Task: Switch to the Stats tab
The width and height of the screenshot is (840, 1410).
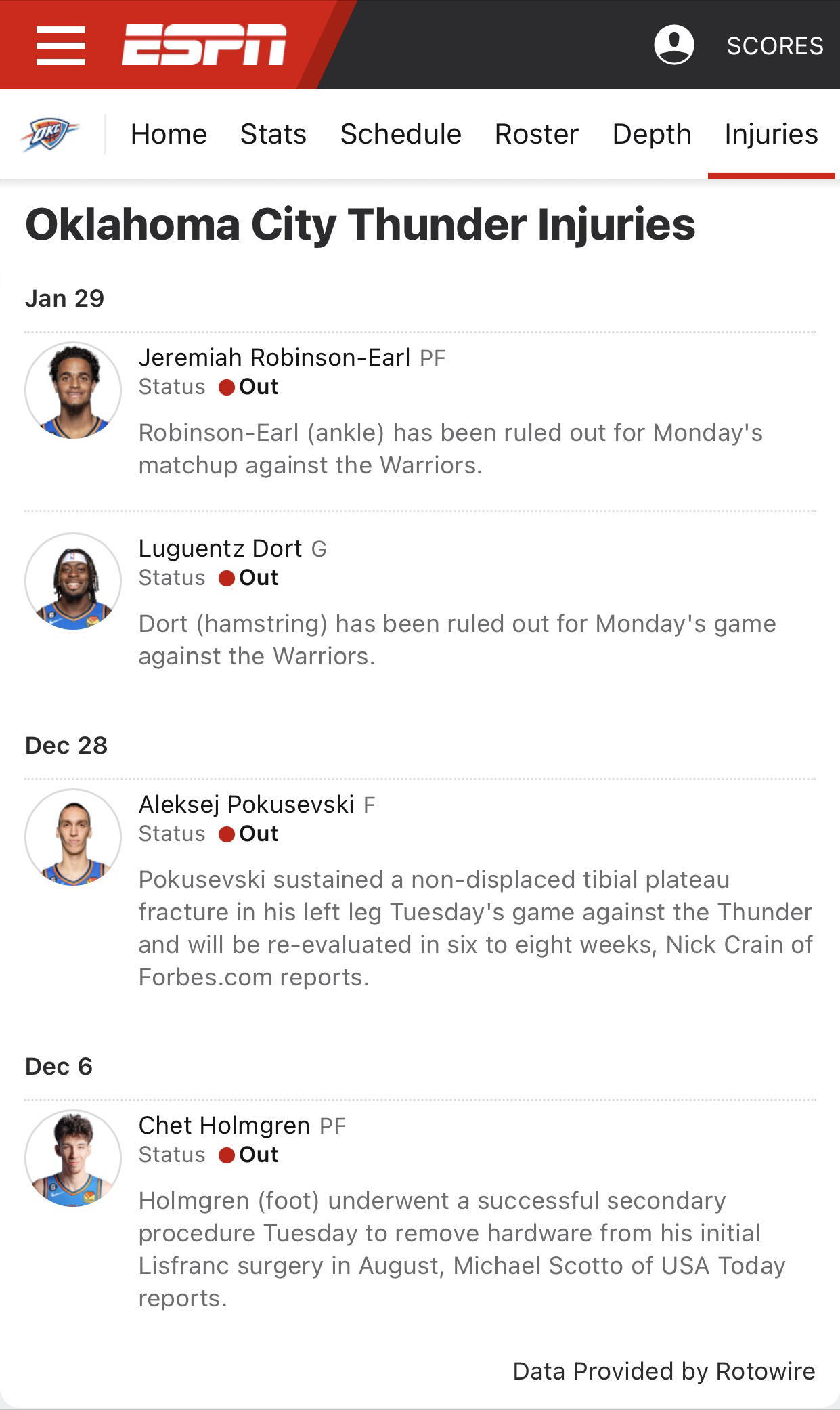Action: [273, 134]
